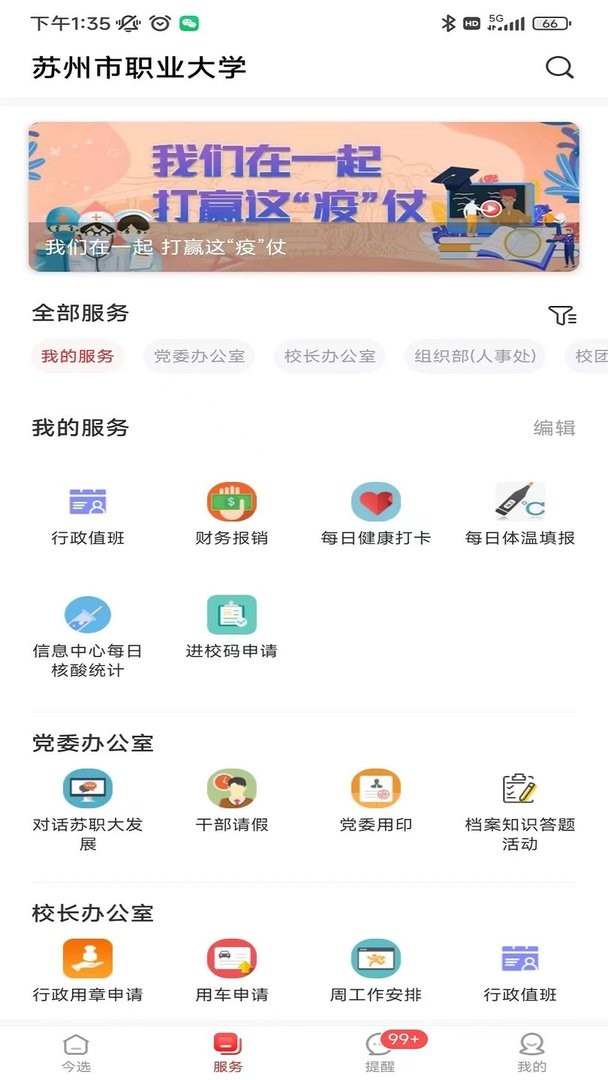This screenshot has width=608, height=1080.
Task: Tap 编辑 to edit my services
Action: (x=553, y=428)
